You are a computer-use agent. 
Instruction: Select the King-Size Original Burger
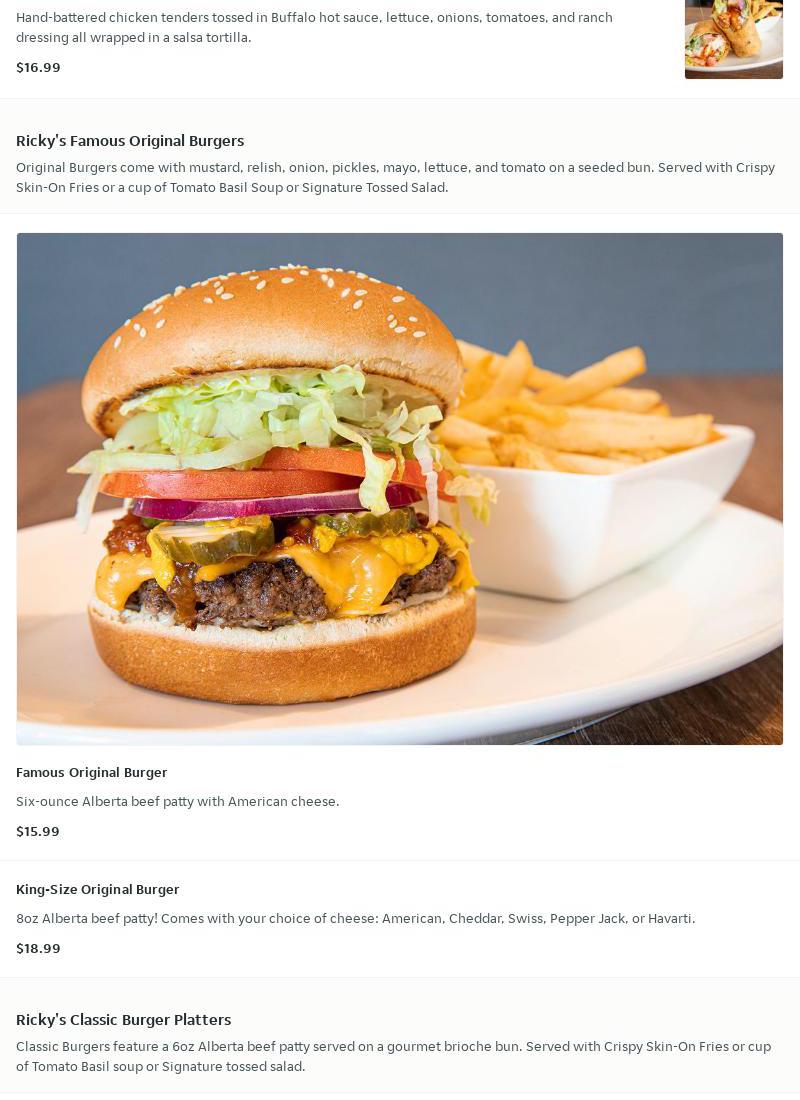[x=98, y=889]
